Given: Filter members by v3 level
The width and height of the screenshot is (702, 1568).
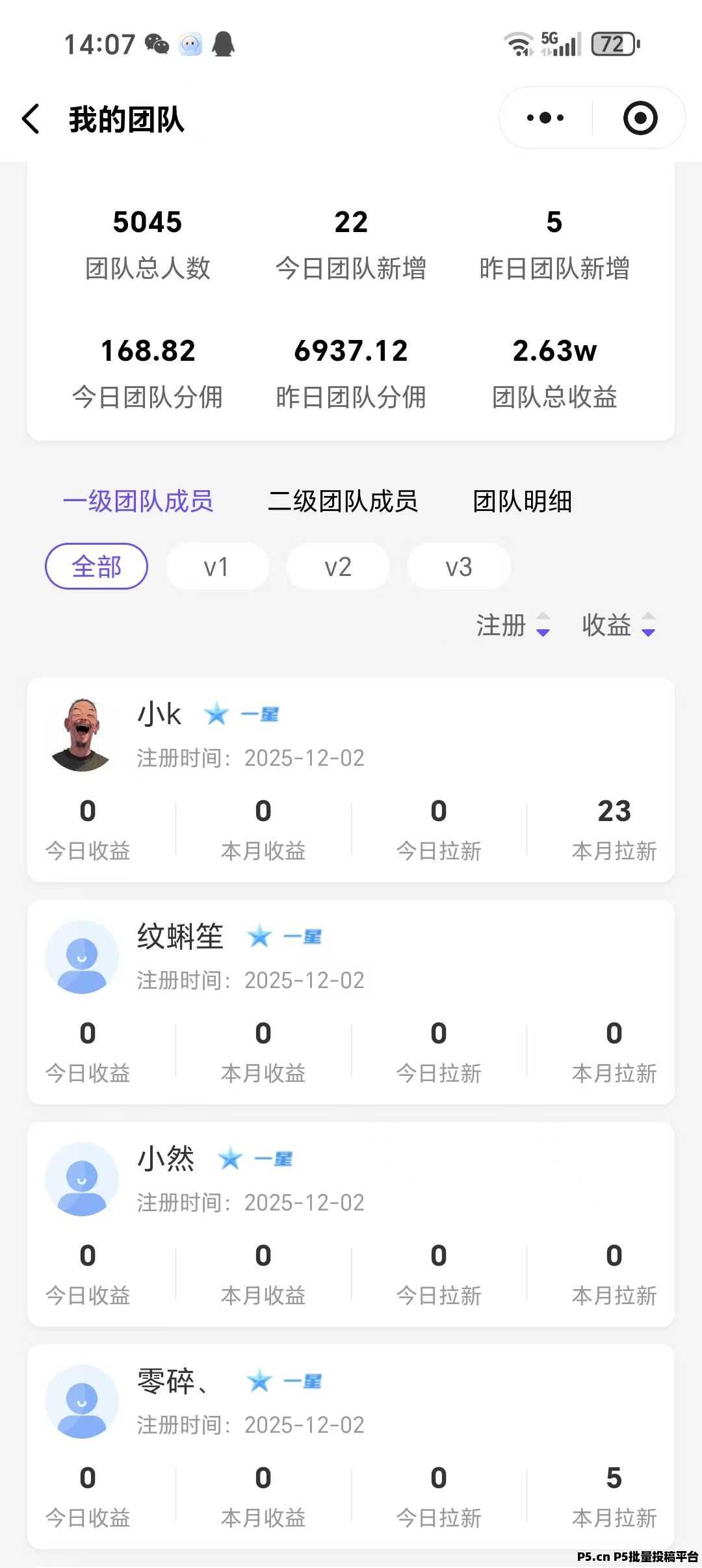Looking at the screenshot, I should click(458, 567).
